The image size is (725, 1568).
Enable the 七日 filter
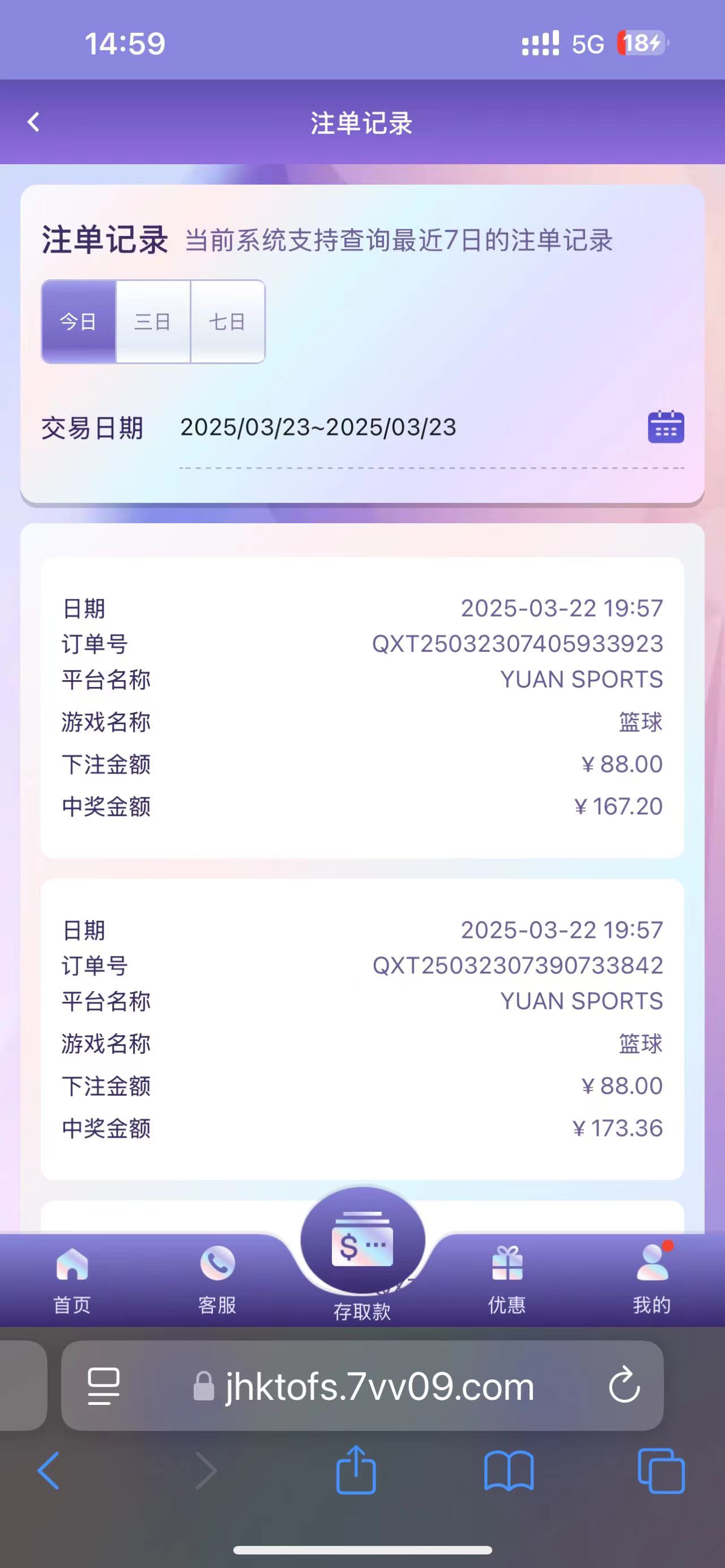(228, 323)
